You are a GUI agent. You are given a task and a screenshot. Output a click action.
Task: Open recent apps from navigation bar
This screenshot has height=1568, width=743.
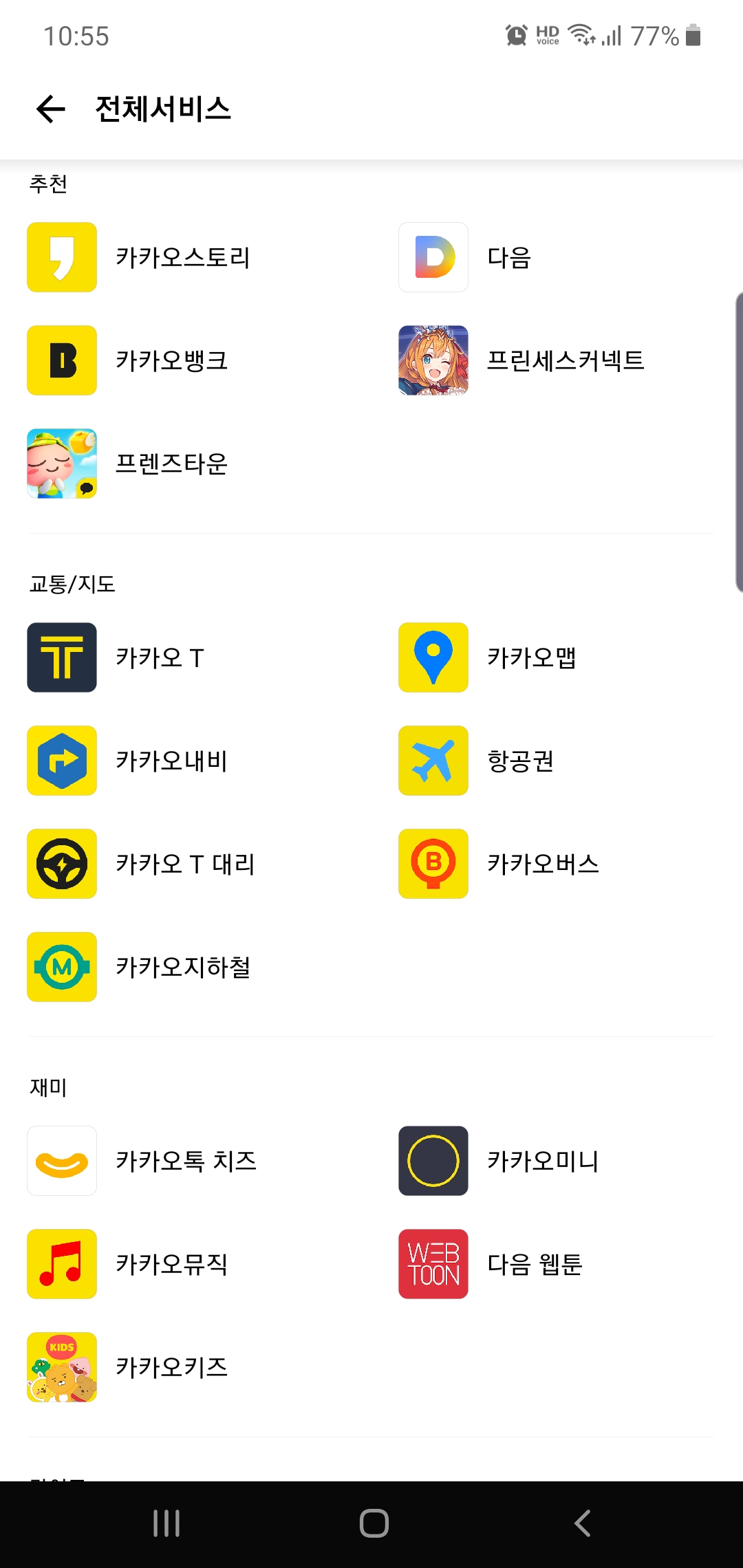click(166, 1523)
